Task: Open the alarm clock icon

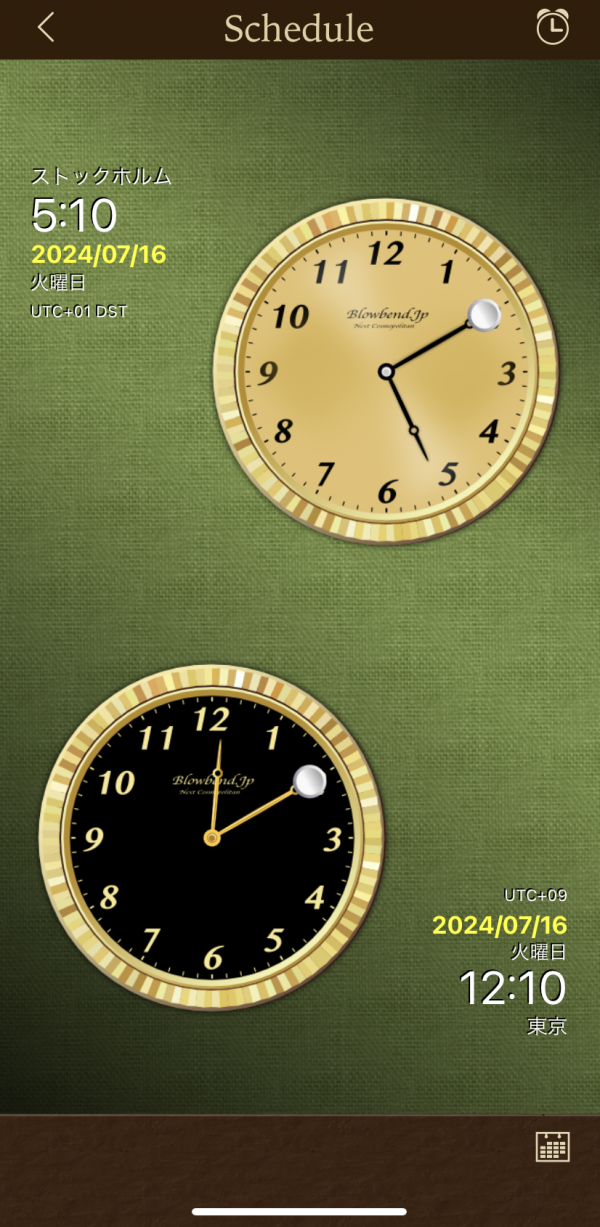Action: [552, 27]
